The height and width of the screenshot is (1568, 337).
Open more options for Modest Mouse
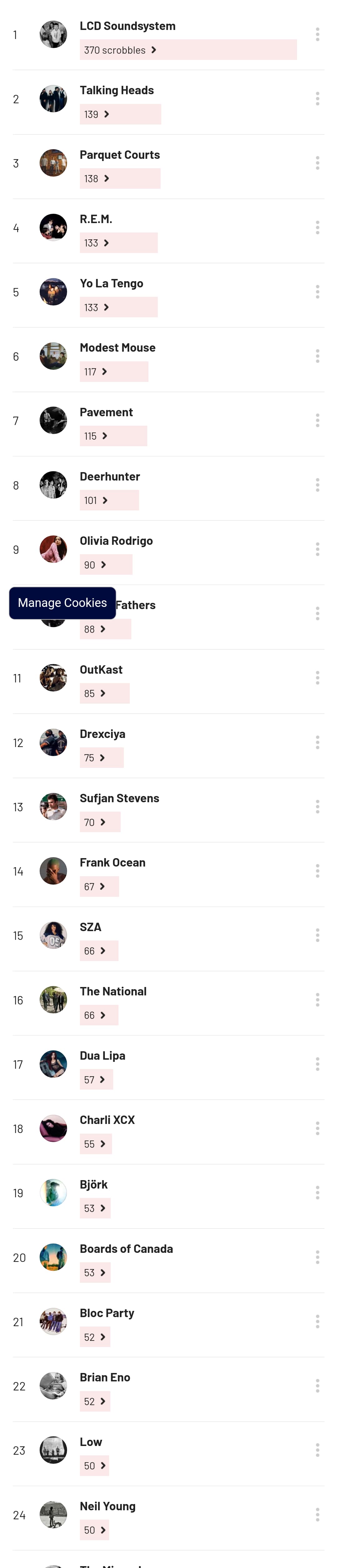click(317, 356)
